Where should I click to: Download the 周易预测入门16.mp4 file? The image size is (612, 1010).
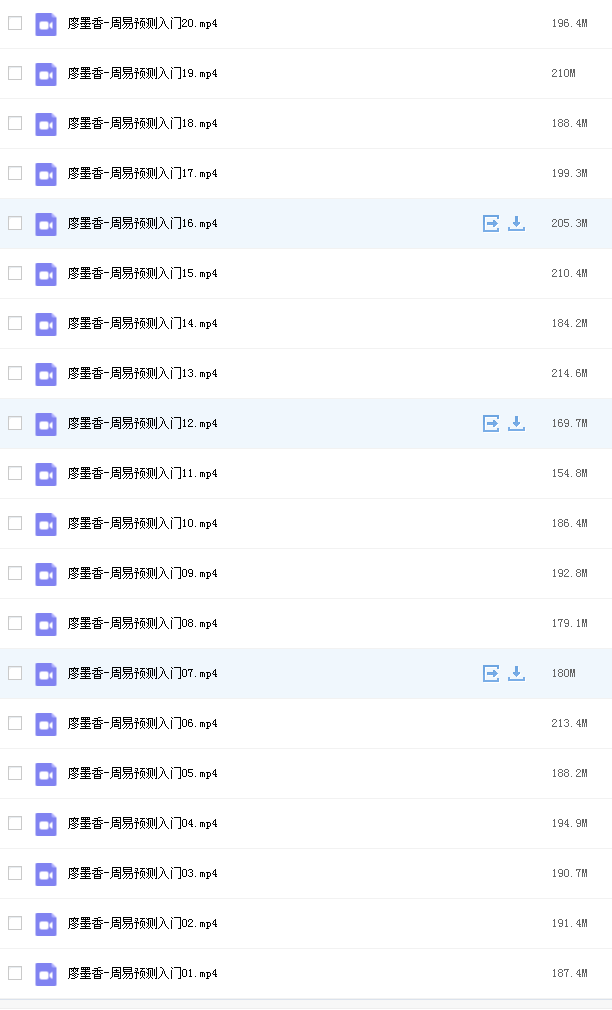coord(516,224)
